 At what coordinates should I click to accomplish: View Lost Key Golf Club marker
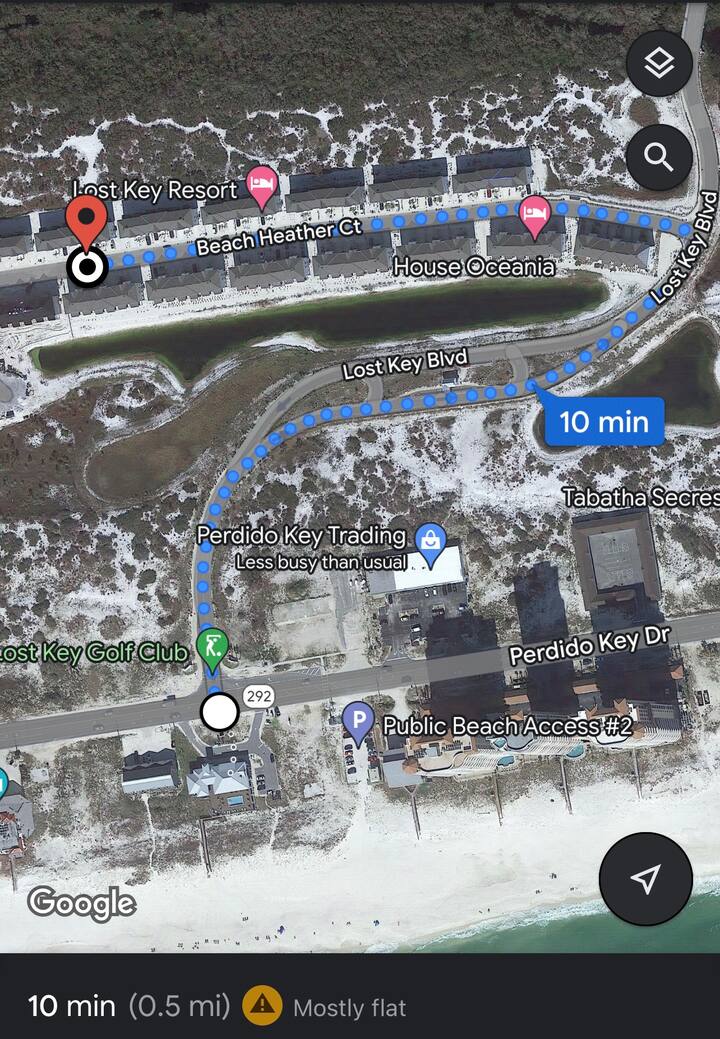click(x=211, y=647)
